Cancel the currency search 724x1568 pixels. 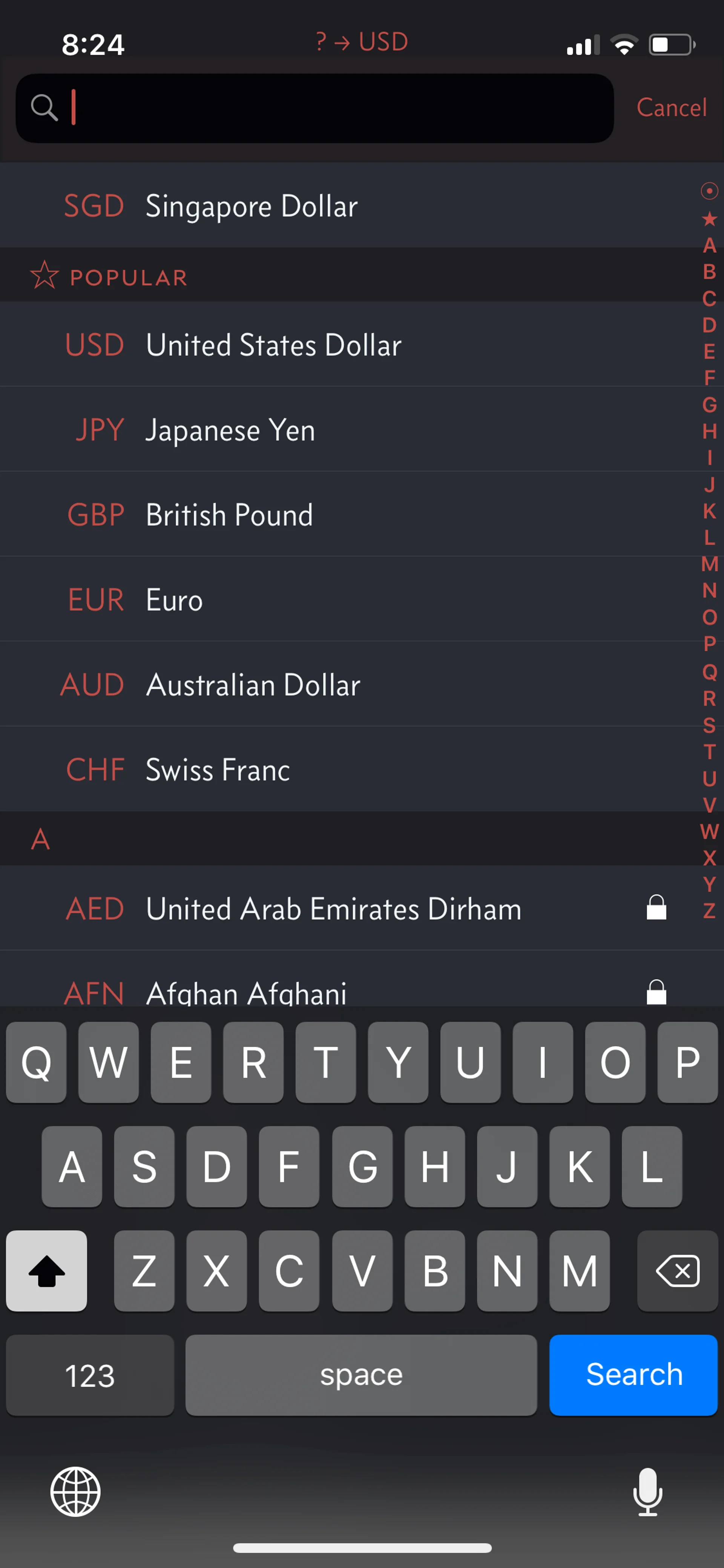[x=671, y=108]
